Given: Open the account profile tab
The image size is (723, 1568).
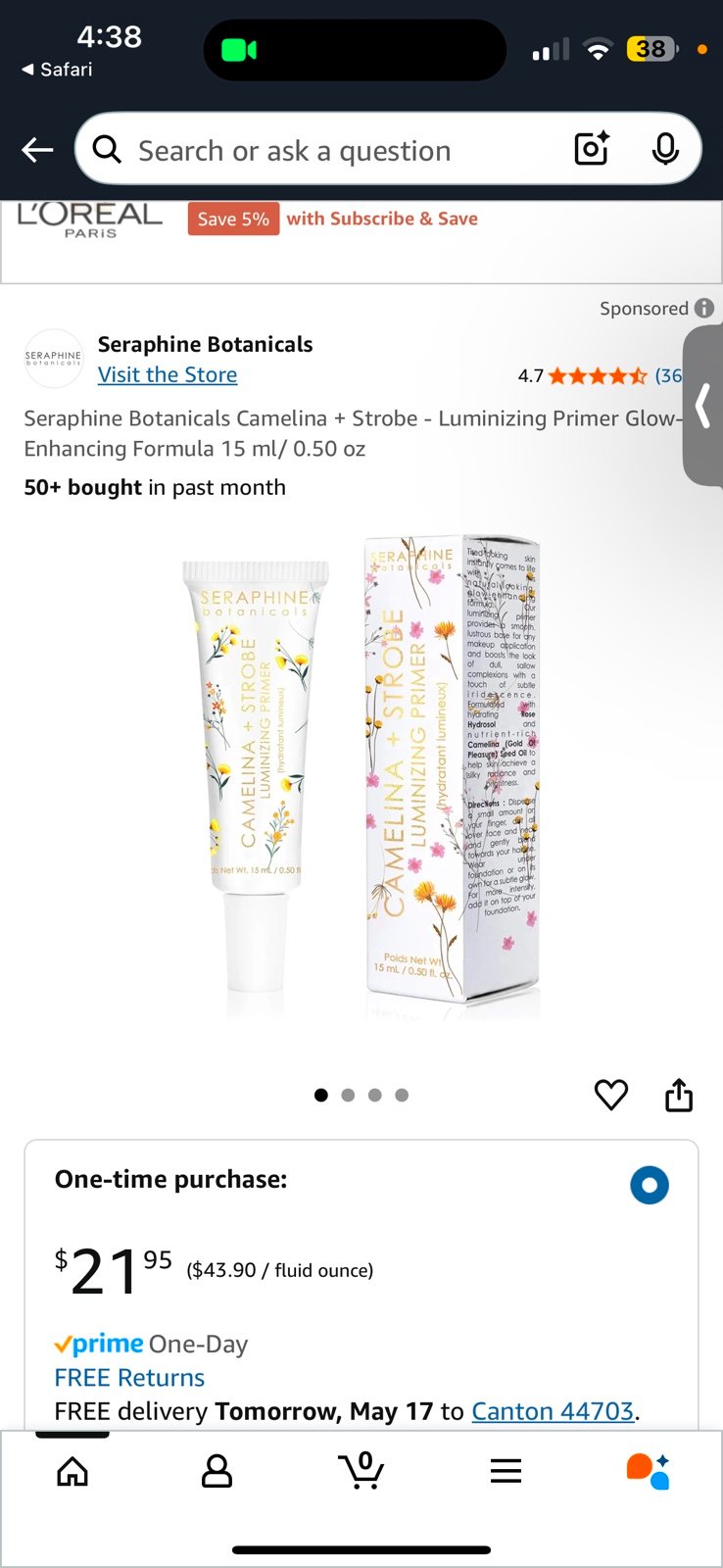Looking at the screenshot, I should [x=217, y=1471].
